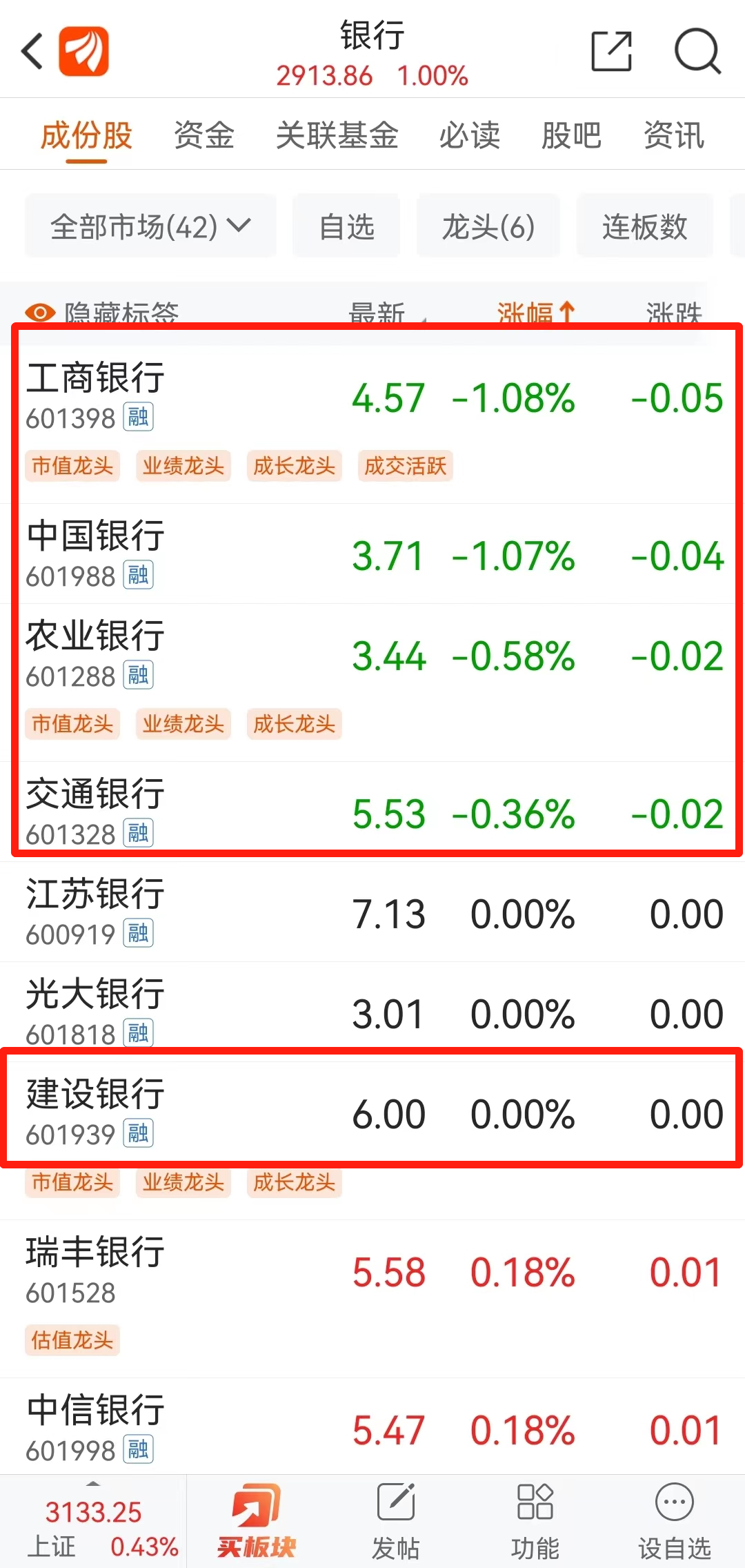Filter by 自选 stocks
Image resolution: width=745 pixels, height=1568 pixels.
tap(346, 226)
